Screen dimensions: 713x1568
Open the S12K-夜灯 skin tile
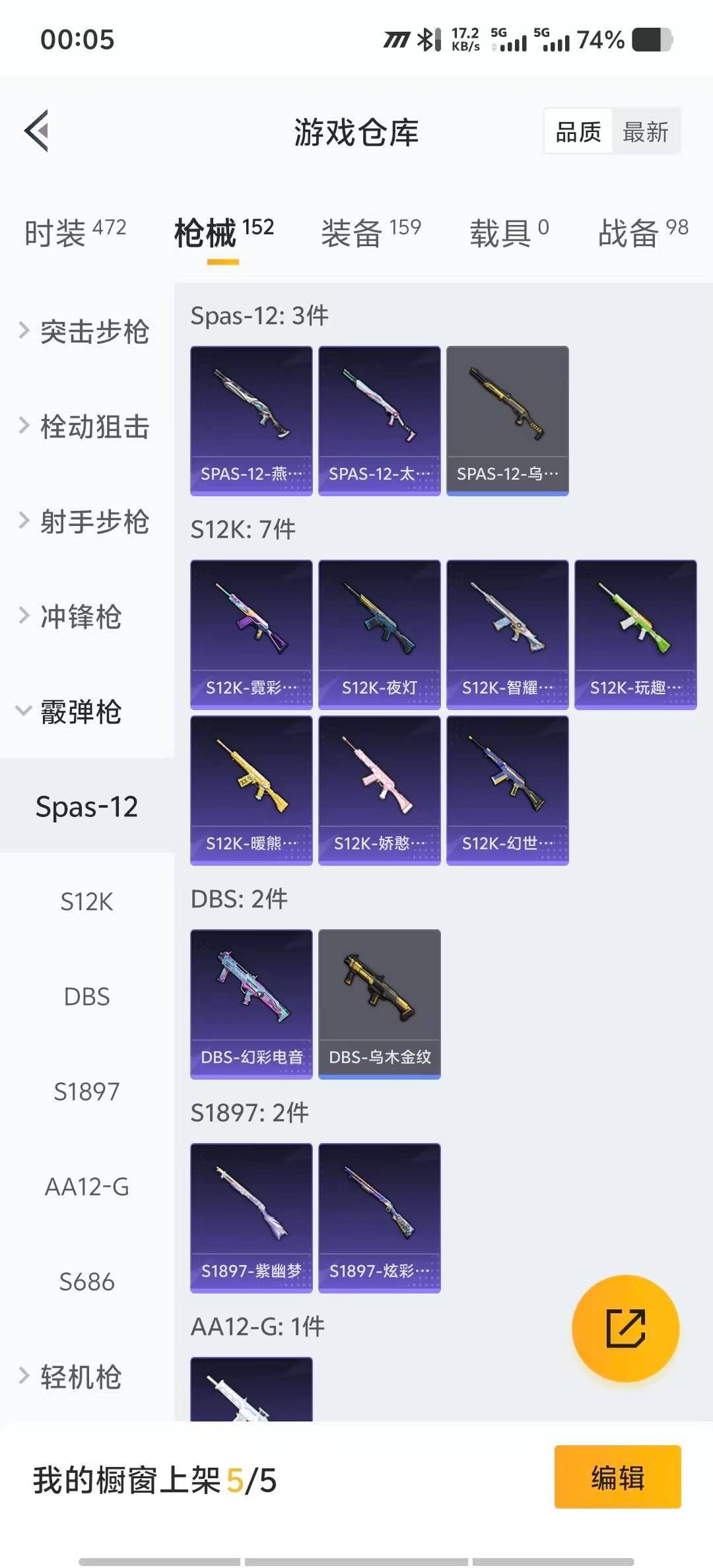379,634
